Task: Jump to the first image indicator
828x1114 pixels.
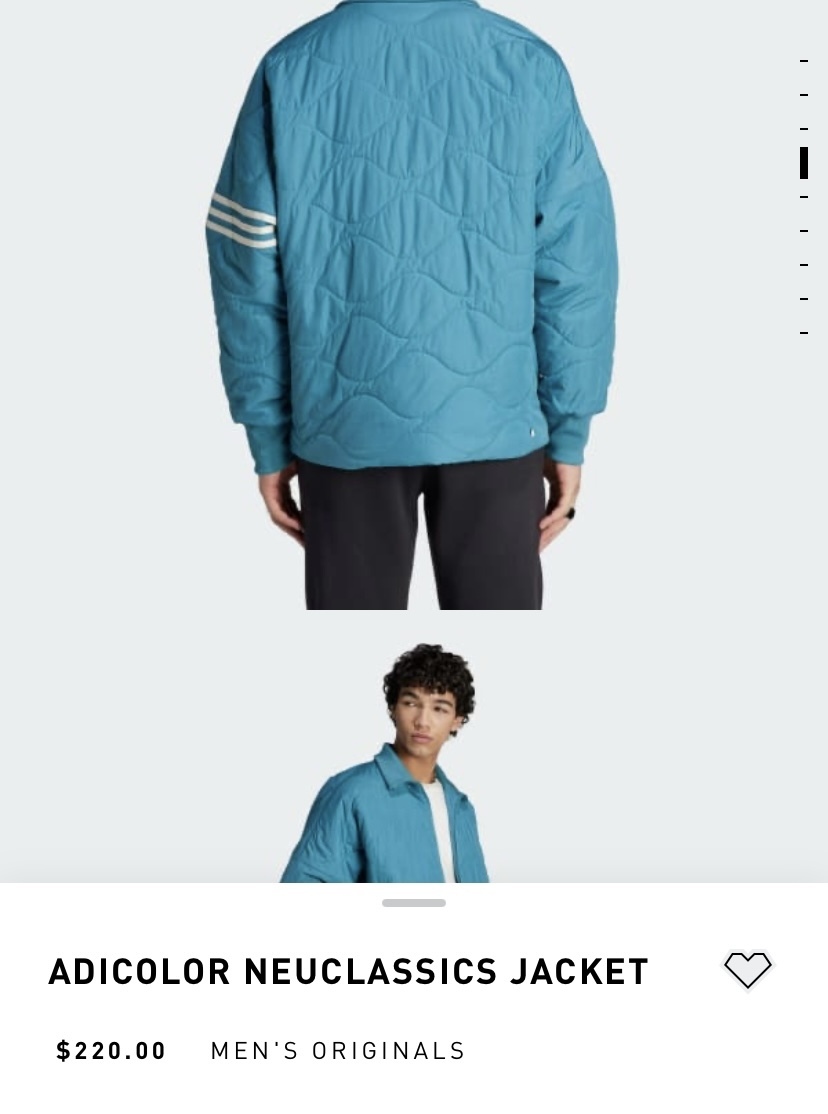Action: [x=804, y=61]
